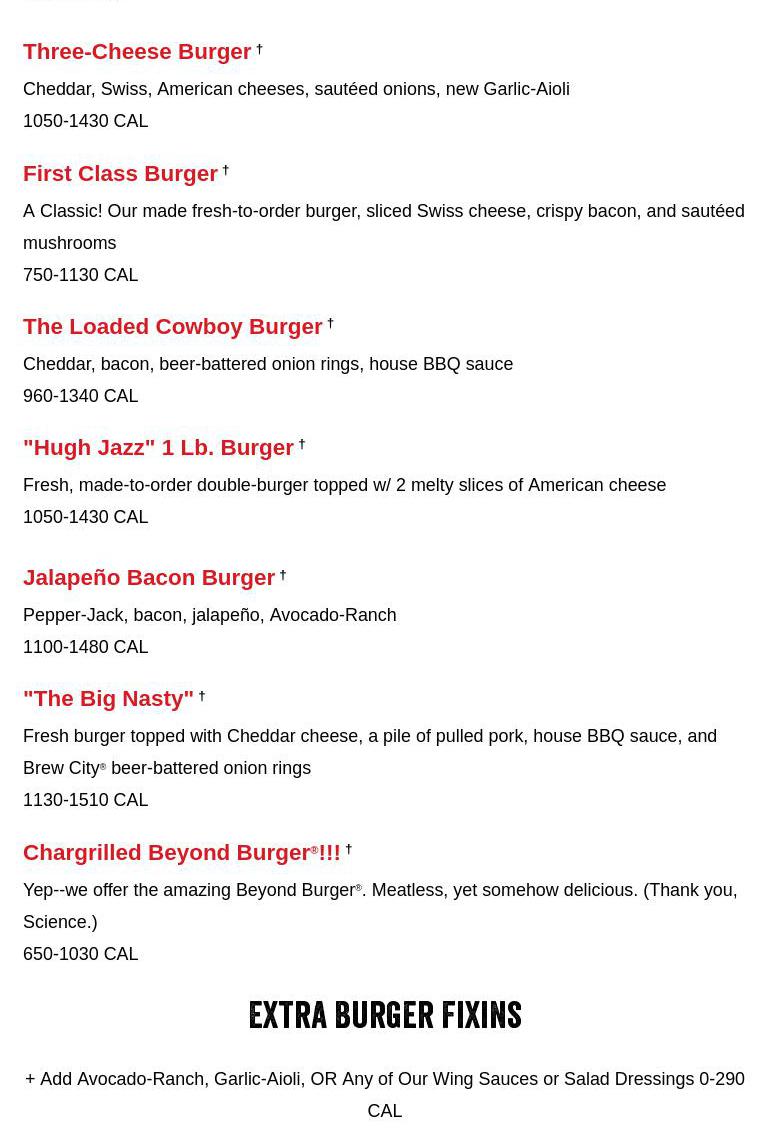Image resolution: width=770 pixels, height=1142 pixels.
Task: Open the First Class Burger item
Action: [x=120, y=174]
